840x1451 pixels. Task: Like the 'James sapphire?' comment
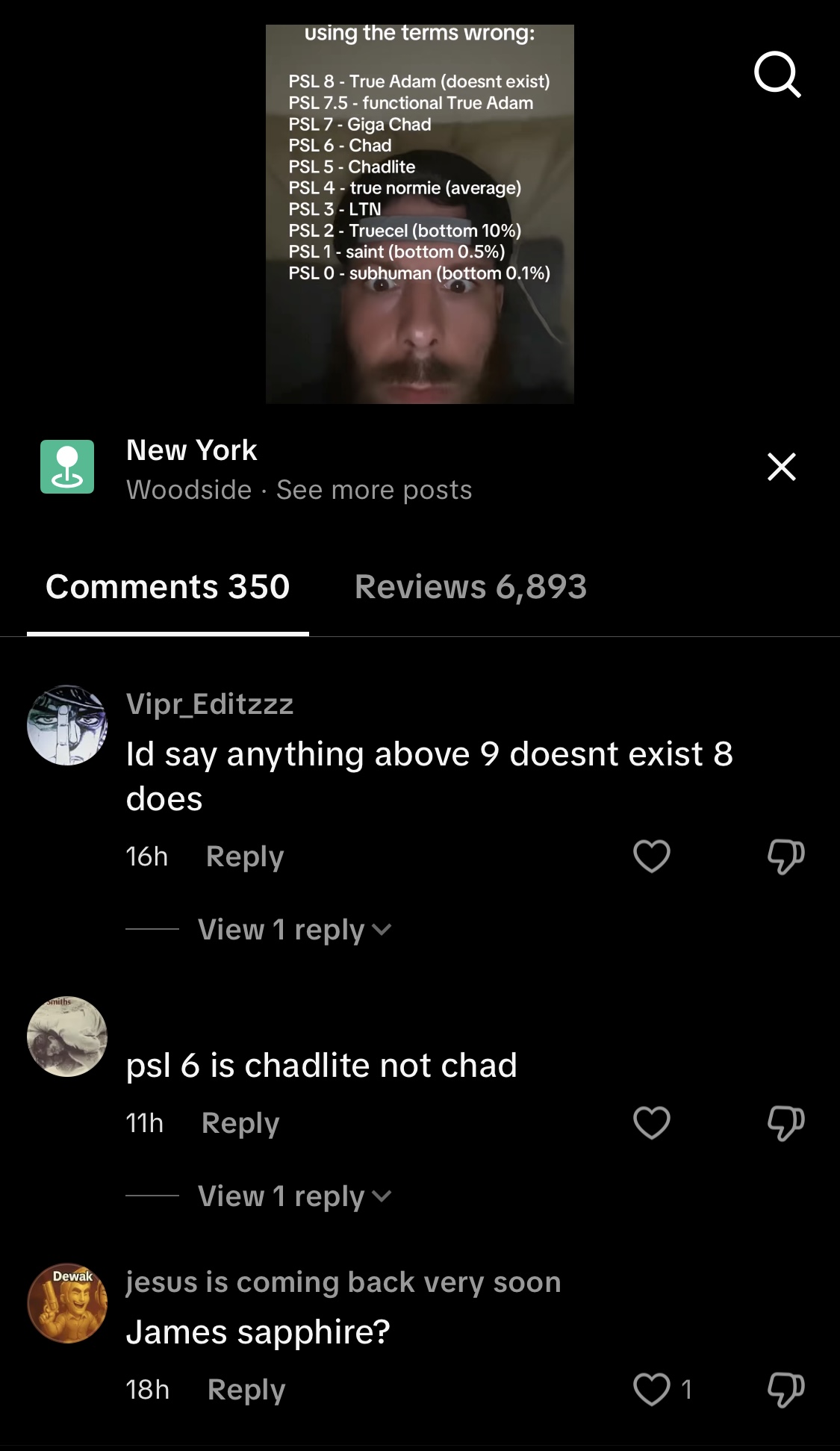pyautogui.click(x=652, y=1389)
